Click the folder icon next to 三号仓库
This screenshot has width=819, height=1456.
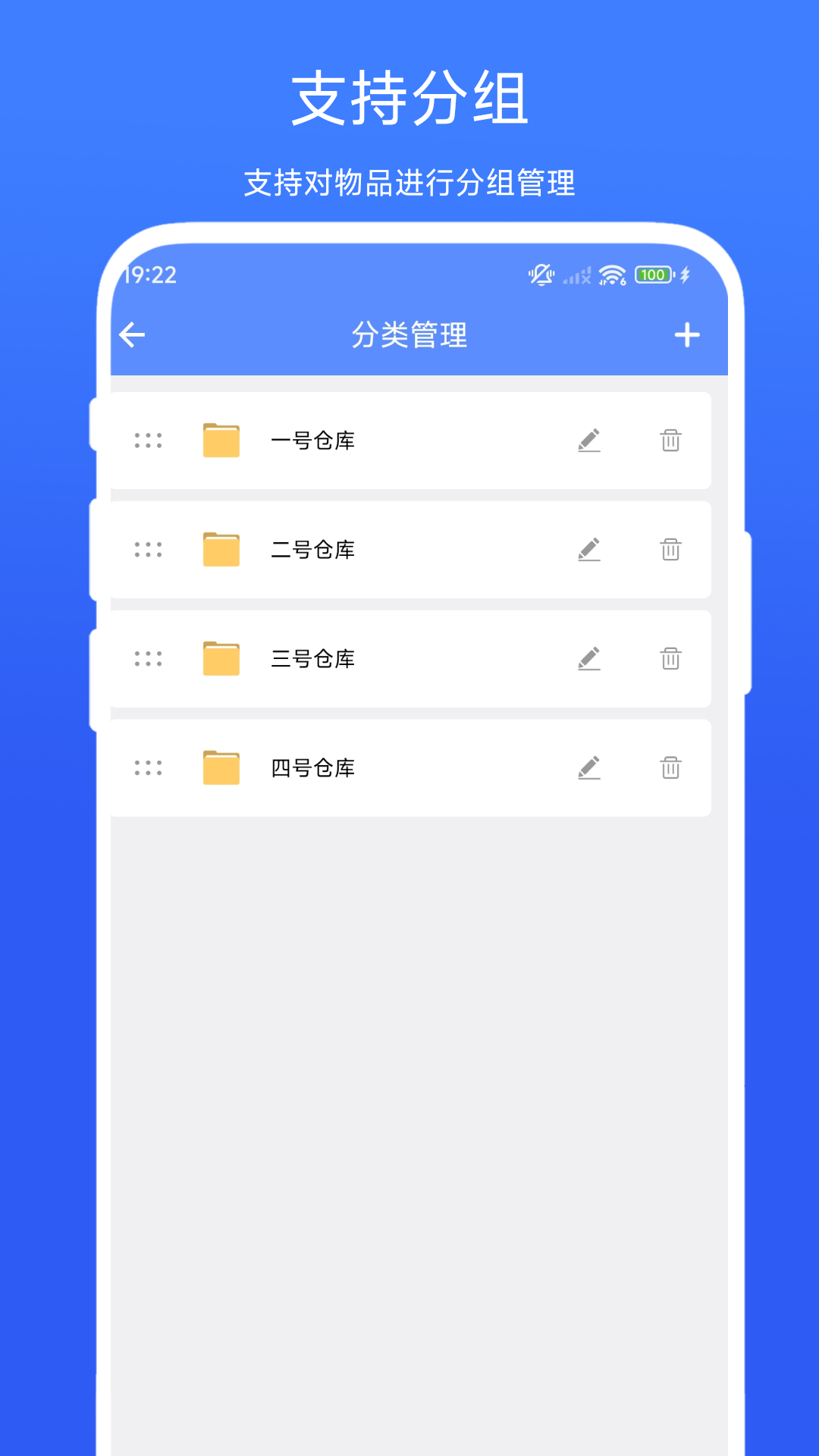tap(221, 657)
